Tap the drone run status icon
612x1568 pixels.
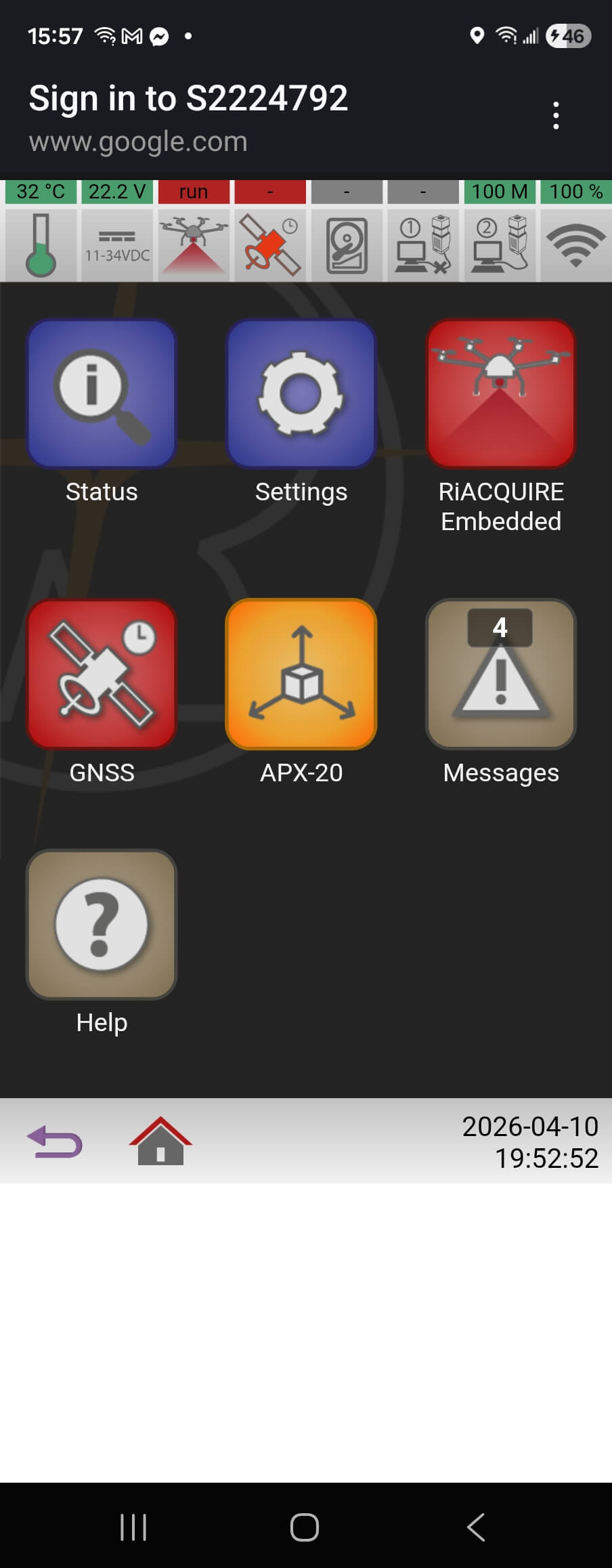coord(194,245)
